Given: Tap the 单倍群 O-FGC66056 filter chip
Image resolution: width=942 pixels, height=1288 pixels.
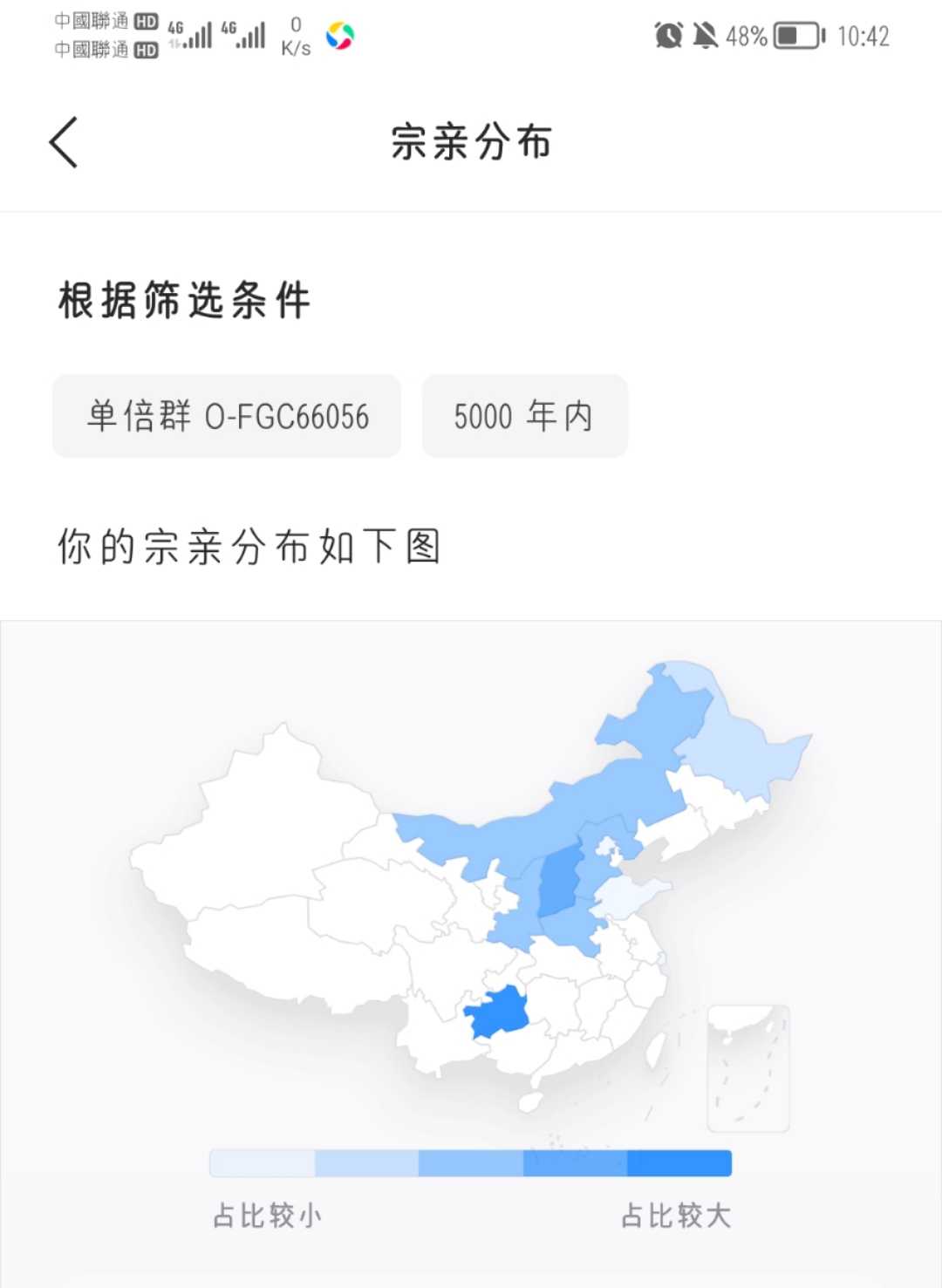Looking at the screenshot, I should tap(227, 416).
